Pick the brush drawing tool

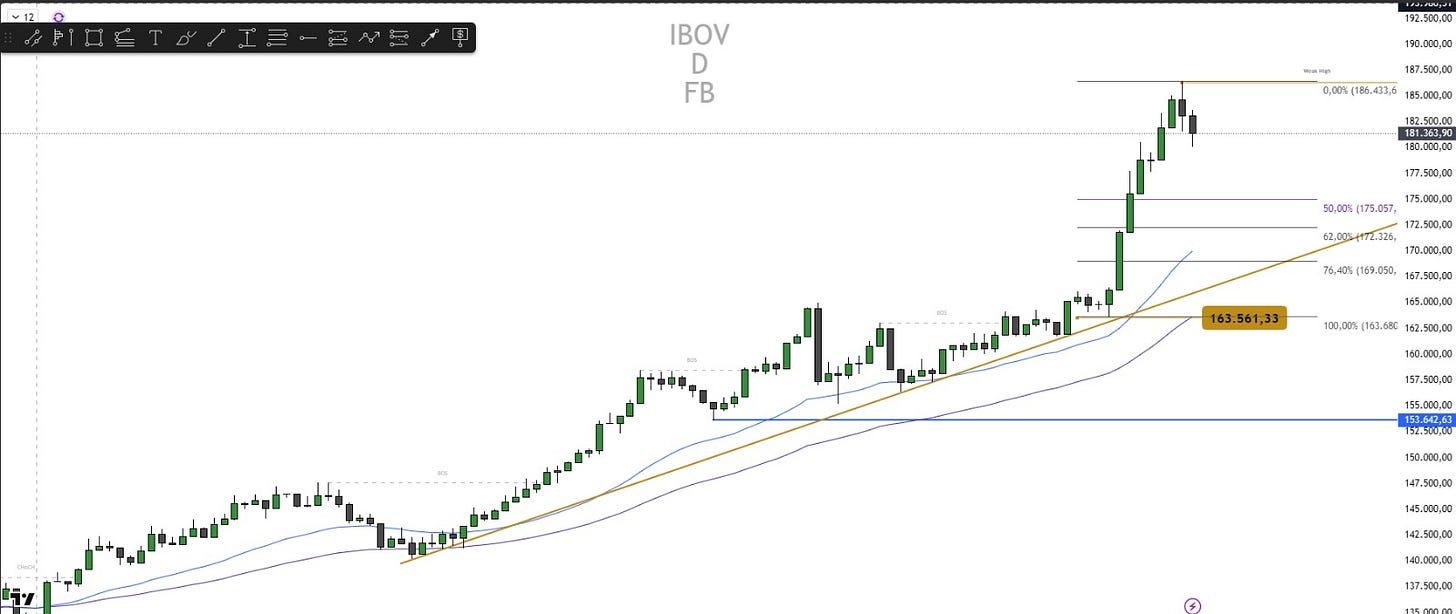tap(186, 38)
